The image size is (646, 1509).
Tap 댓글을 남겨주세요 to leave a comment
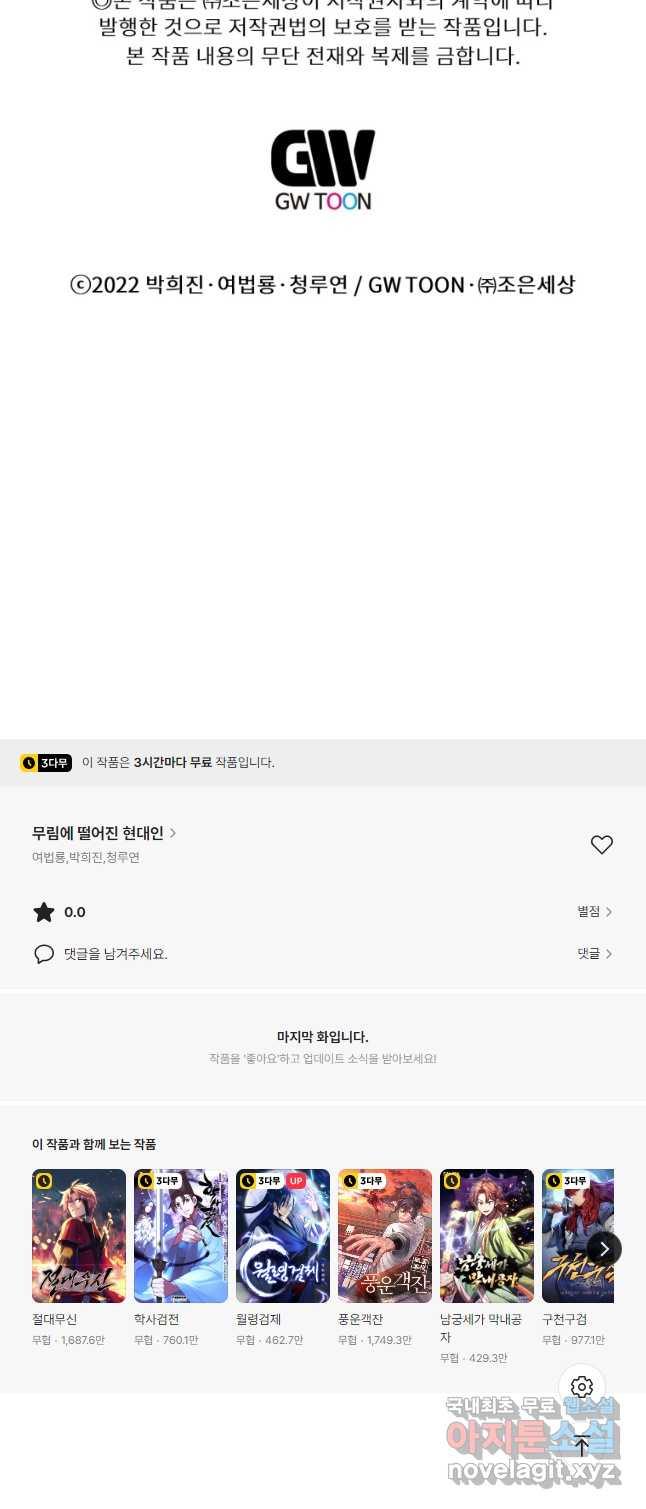[x=115, y=954]
